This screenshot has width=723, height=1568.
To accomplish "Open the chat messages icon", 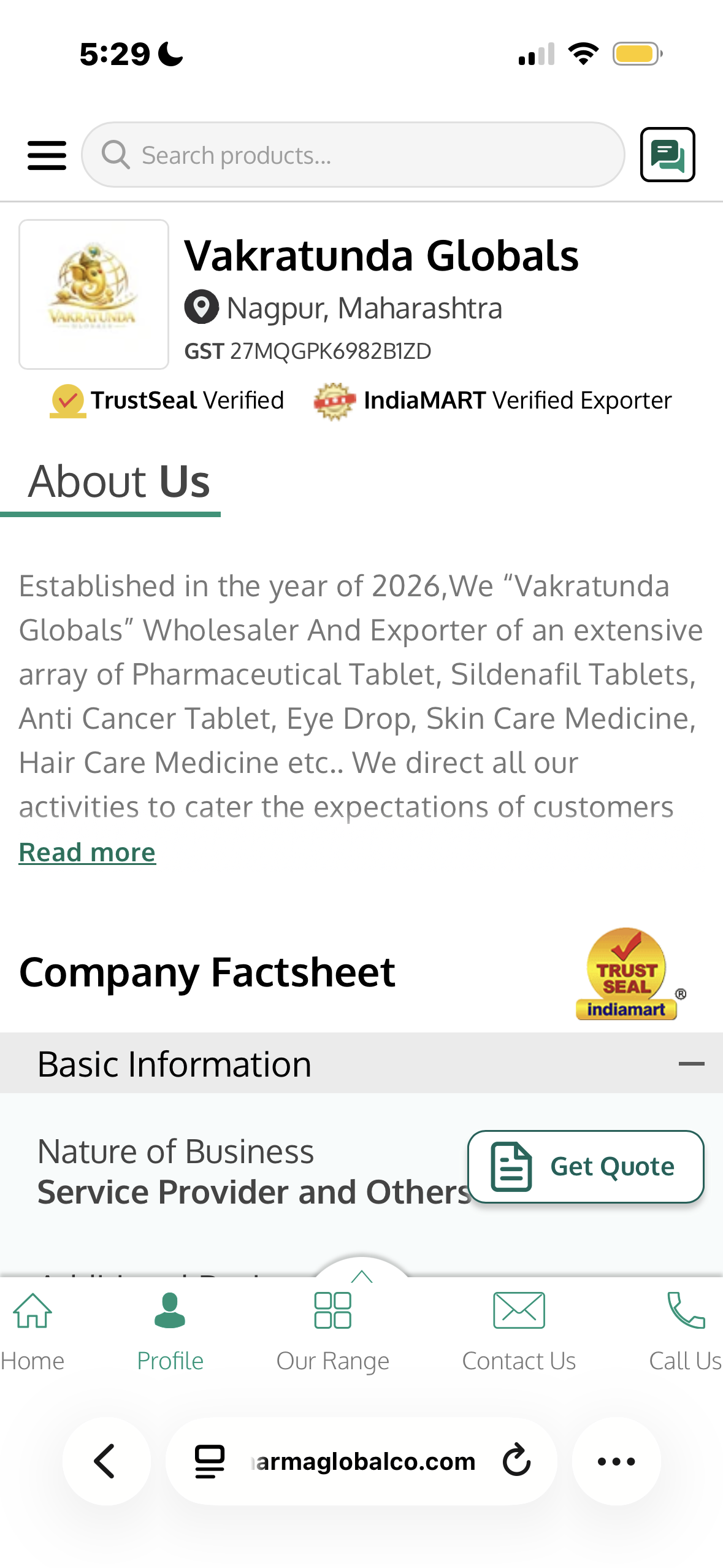I will point(667,155).
